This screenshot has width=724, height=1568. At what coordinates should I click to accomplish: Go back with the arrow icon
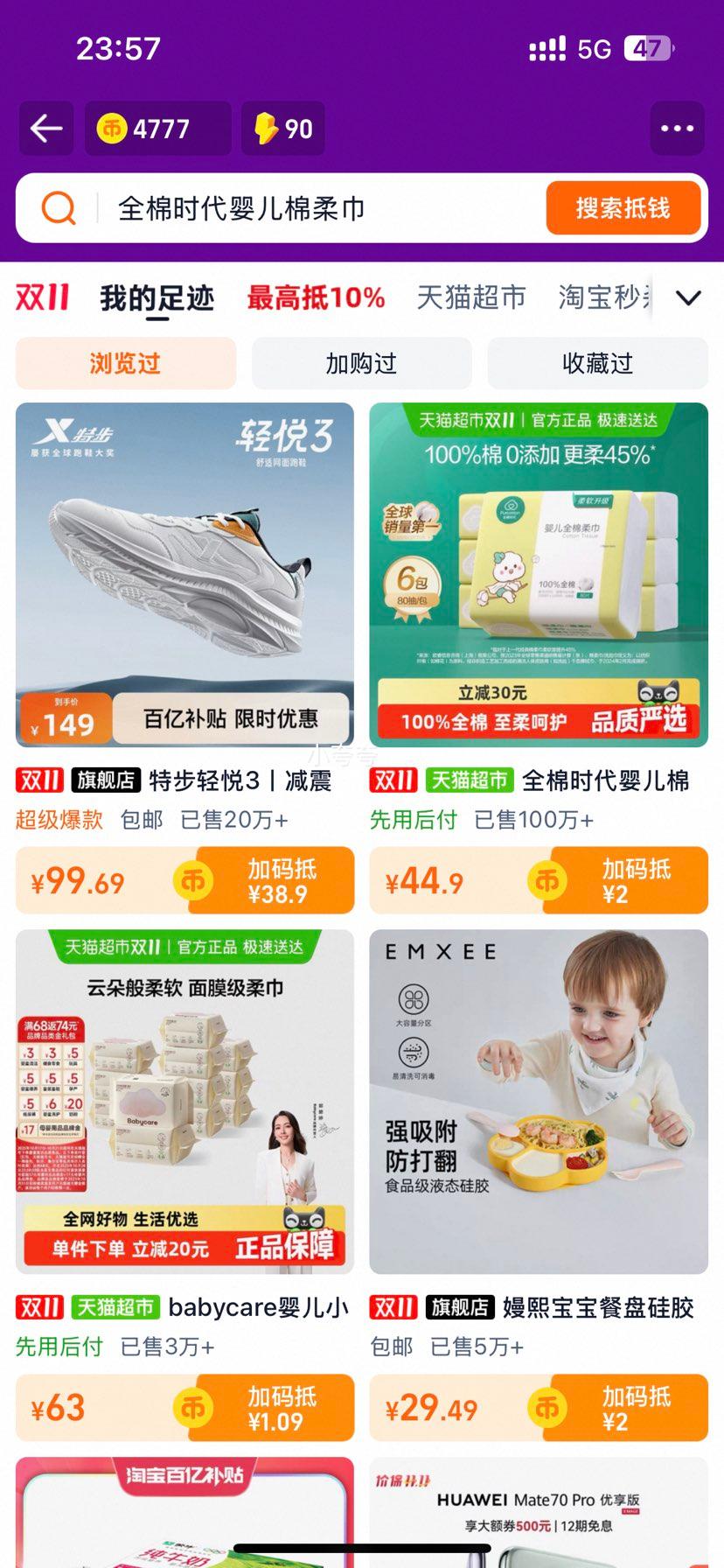click(46, 129)
